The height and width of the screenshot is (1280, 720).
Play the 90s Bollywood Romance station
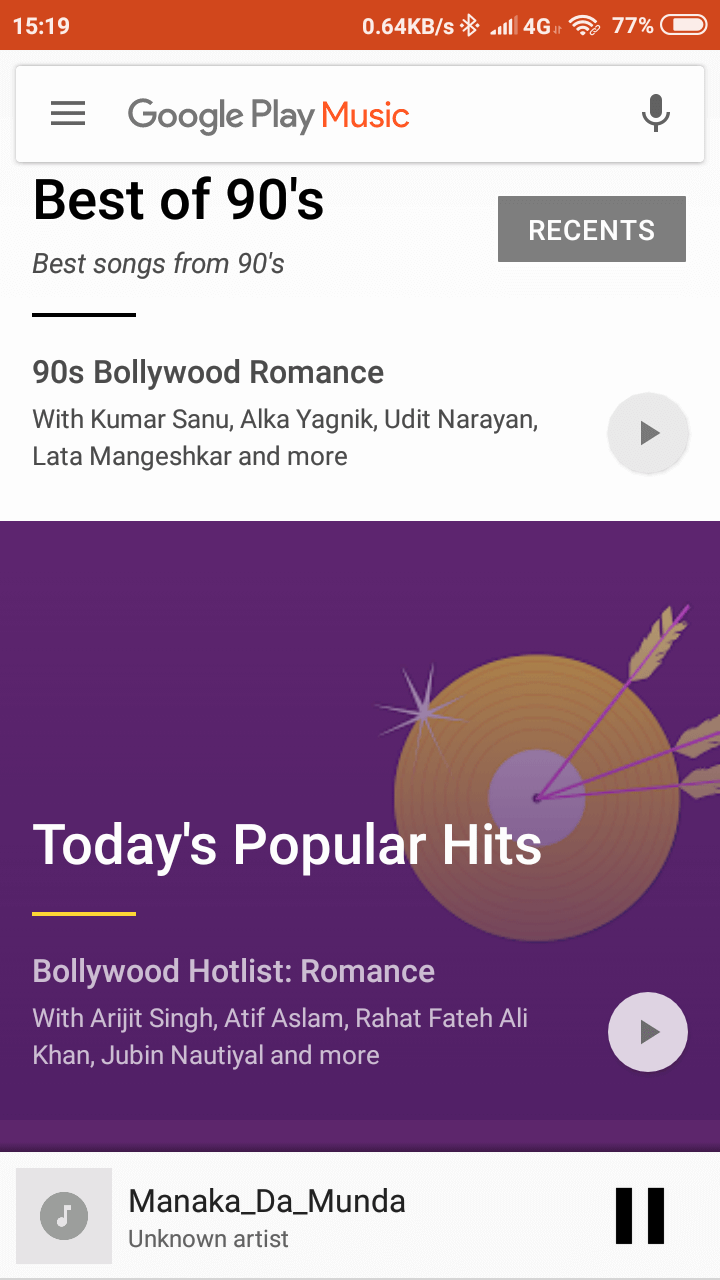click(648, 433)
